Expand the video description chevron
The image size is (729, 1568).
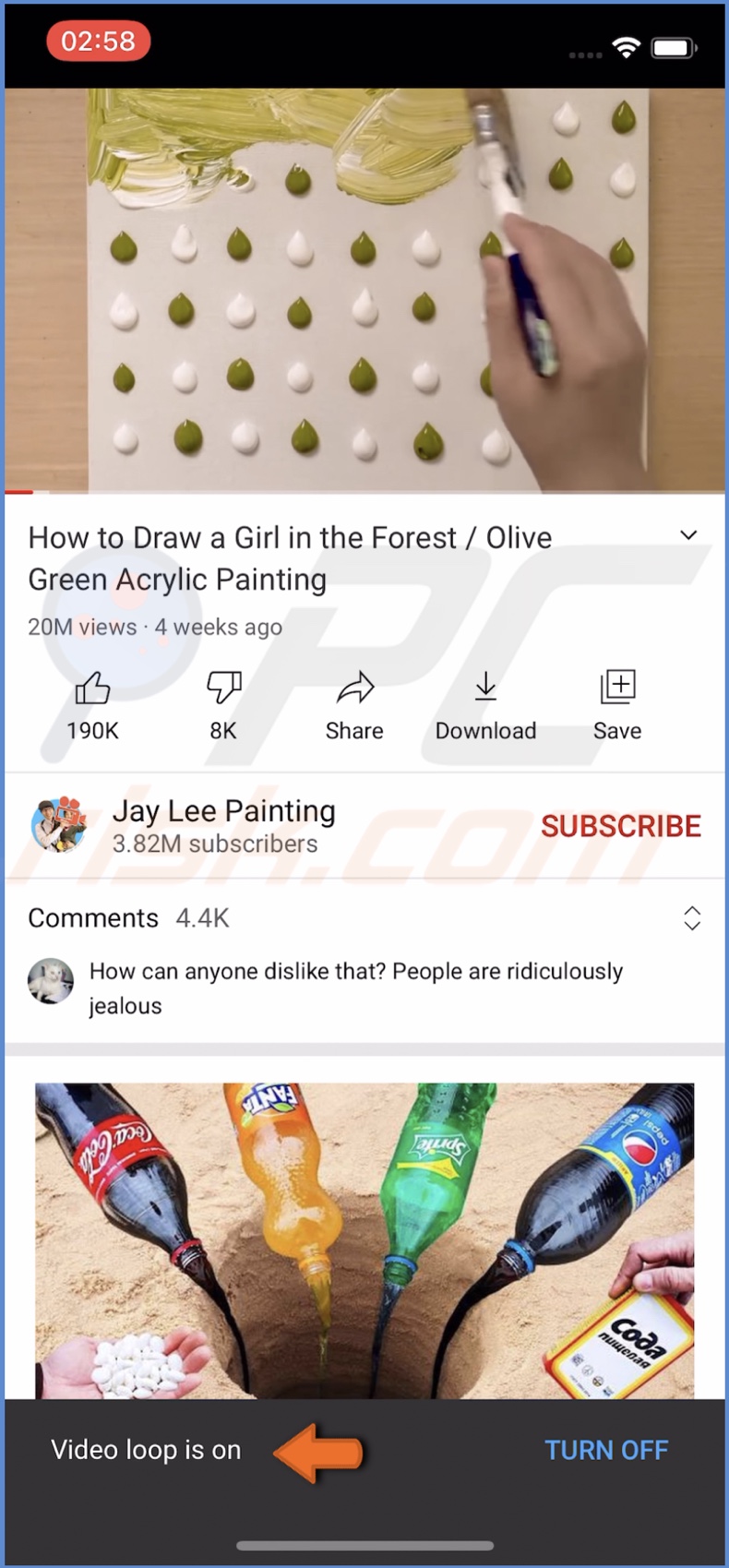688,535
